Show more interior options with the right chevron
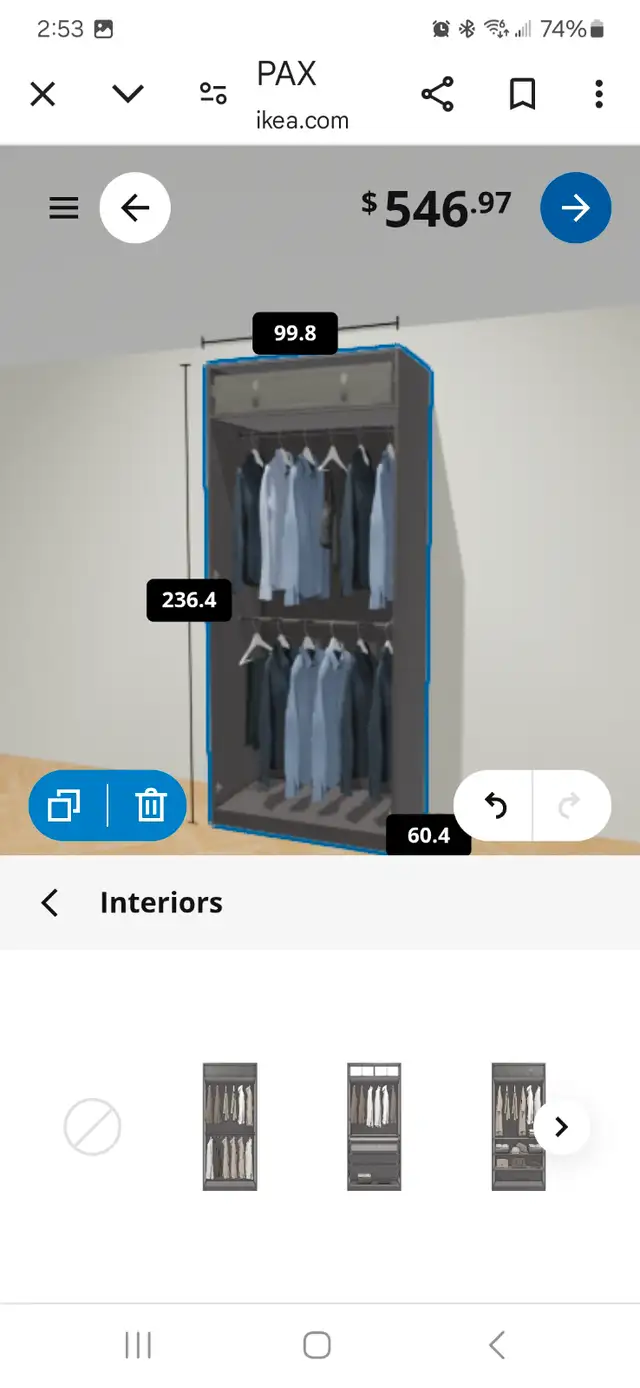The width and height of the screenshot is (640, 1388). click(x=562, y=1127)
